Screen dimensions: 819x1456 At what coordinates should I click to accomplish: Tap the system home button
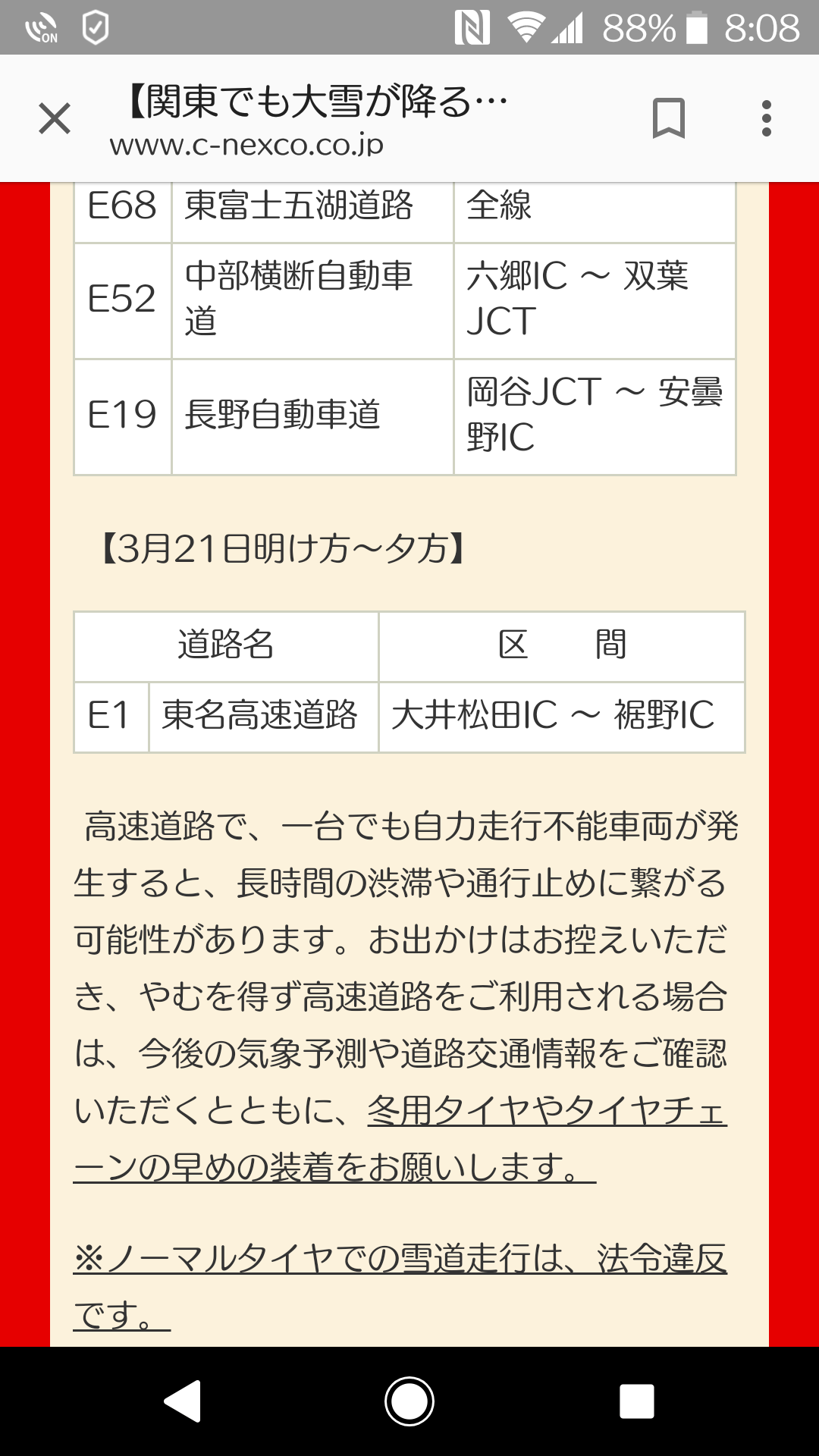point(409,1401)
